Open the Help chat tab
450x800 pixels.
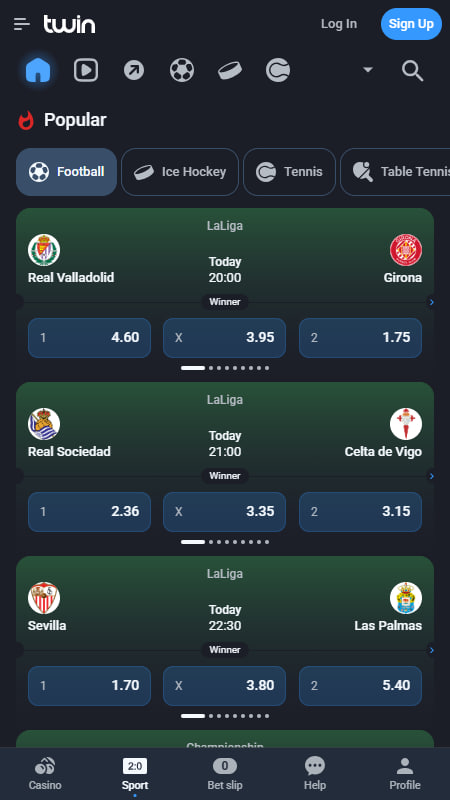(x=315, y=773)
